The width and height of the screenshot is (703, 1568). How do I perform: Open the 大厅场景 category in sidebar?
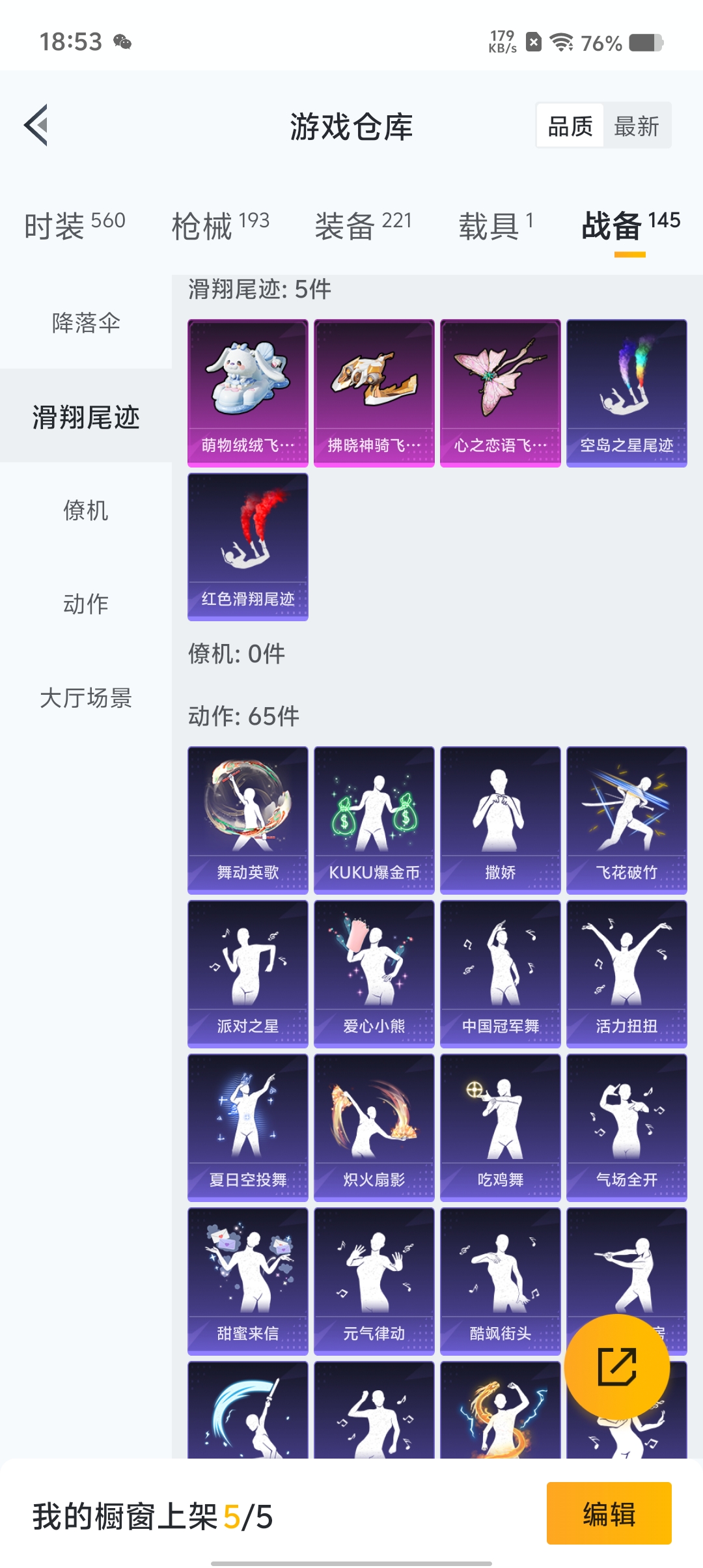[87, 697]
